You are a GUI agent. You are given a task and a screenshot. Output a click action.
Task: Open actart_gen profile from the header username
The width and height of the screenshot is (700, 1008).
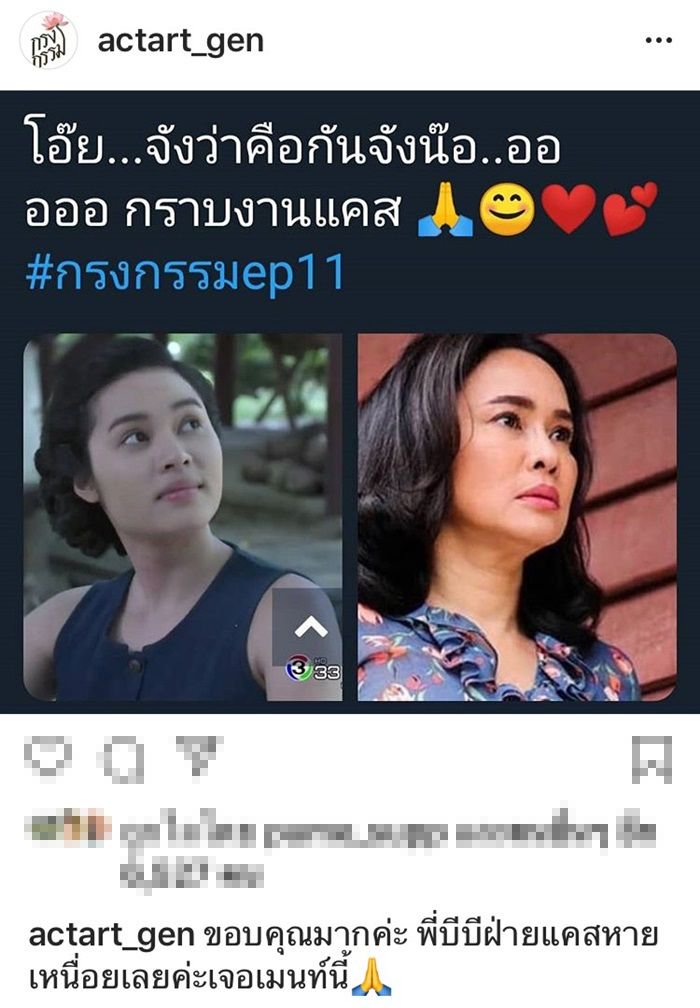(x=181, y=41)
